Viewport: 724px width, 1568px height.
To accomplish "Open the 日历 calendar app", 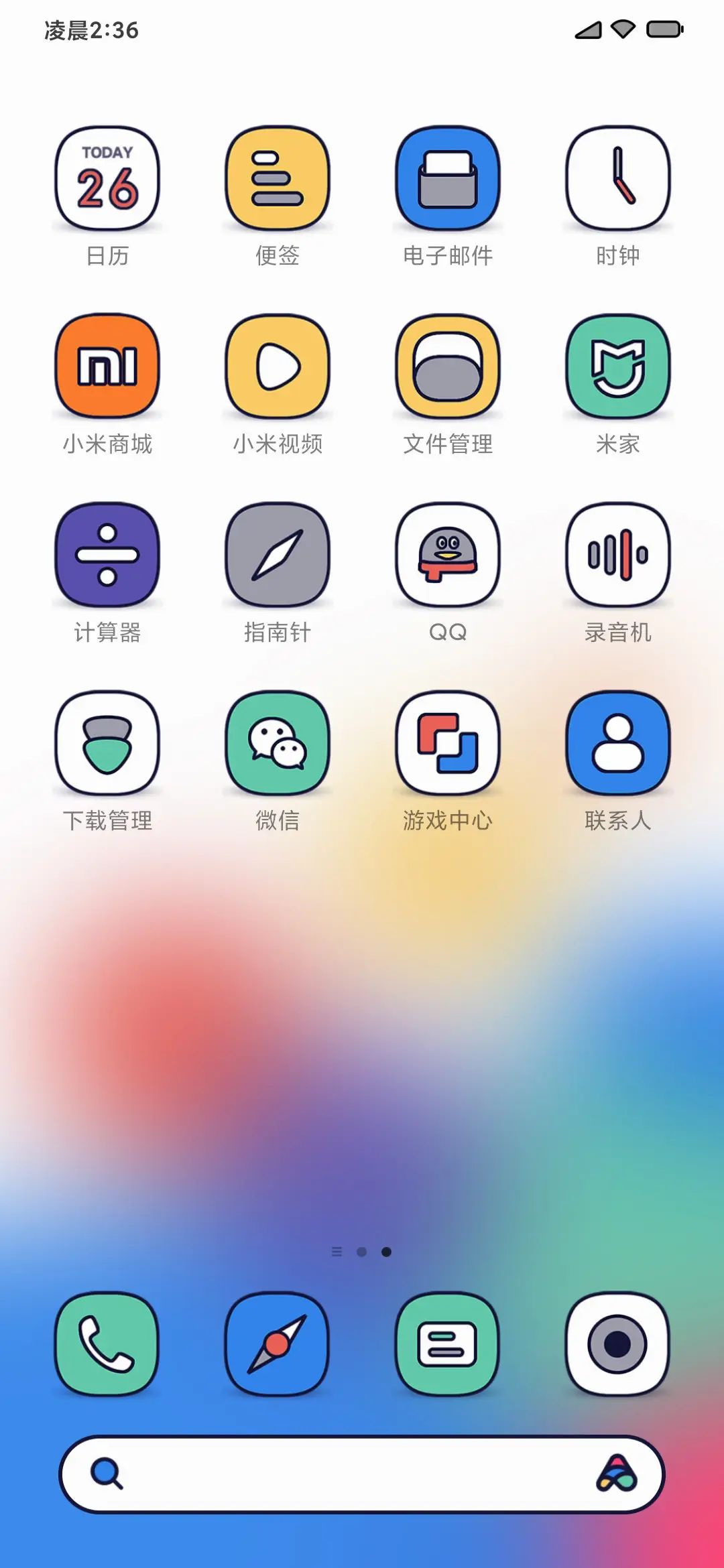I will 107,178.
